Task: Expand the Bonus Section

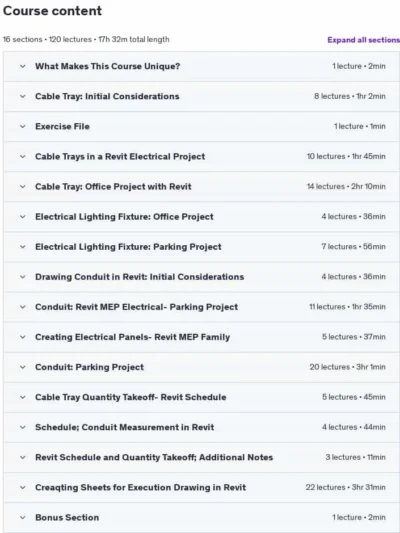Action: click(x=202, y=517)
